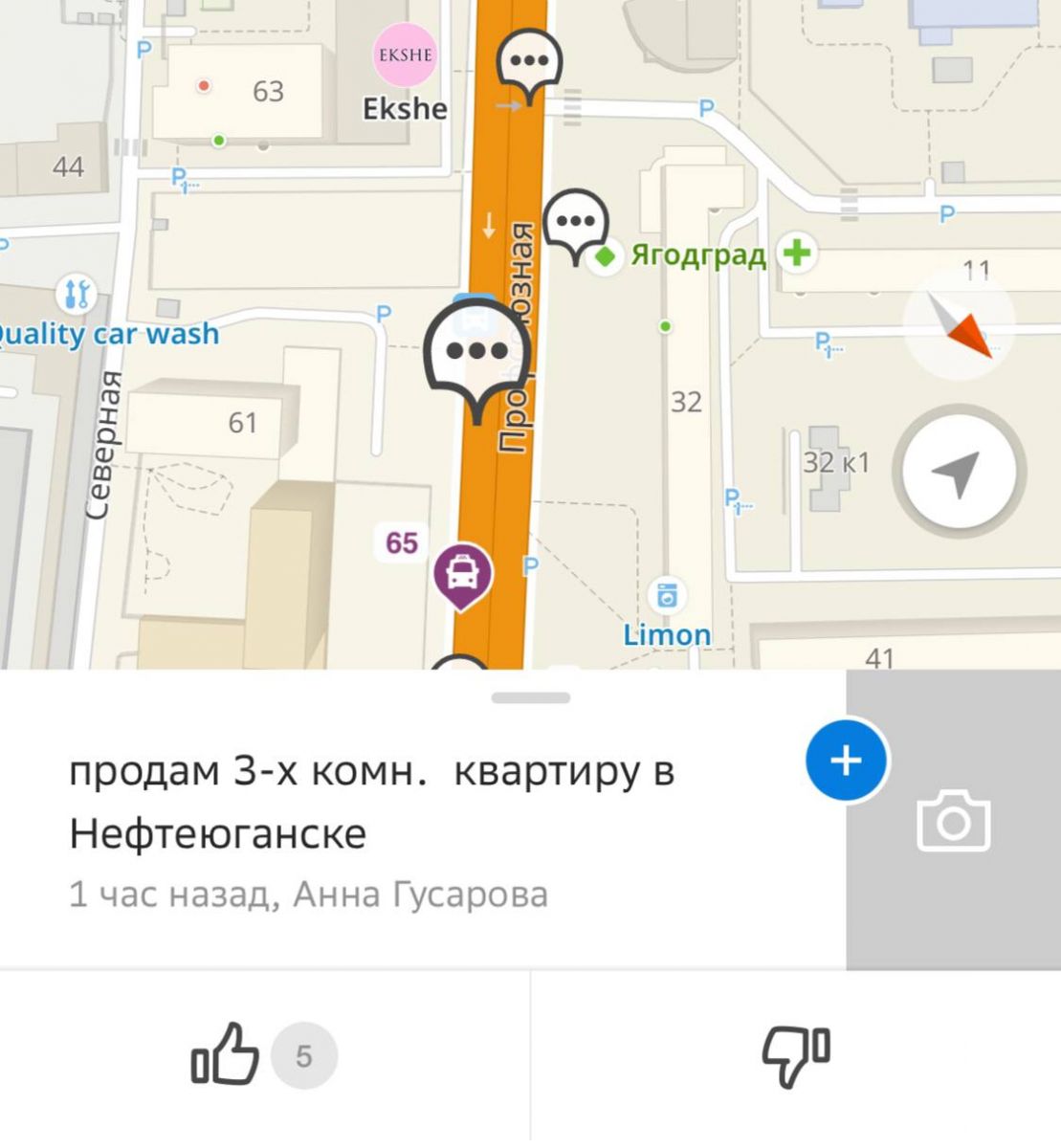
Task: Open the speech bubble beside Ягодград
Action: point(575,223)
